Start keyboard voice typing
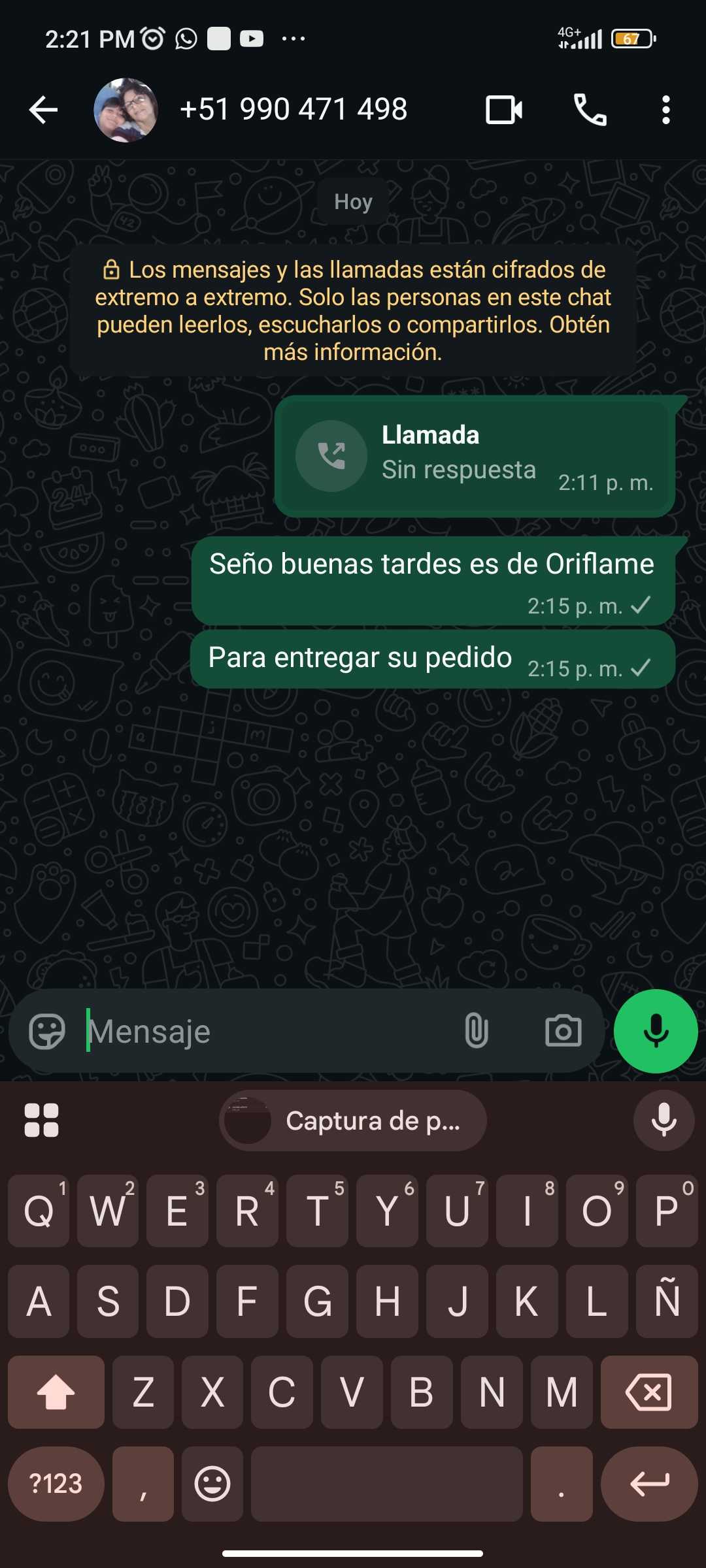 pyautogui.click(x=664, y=1121)
